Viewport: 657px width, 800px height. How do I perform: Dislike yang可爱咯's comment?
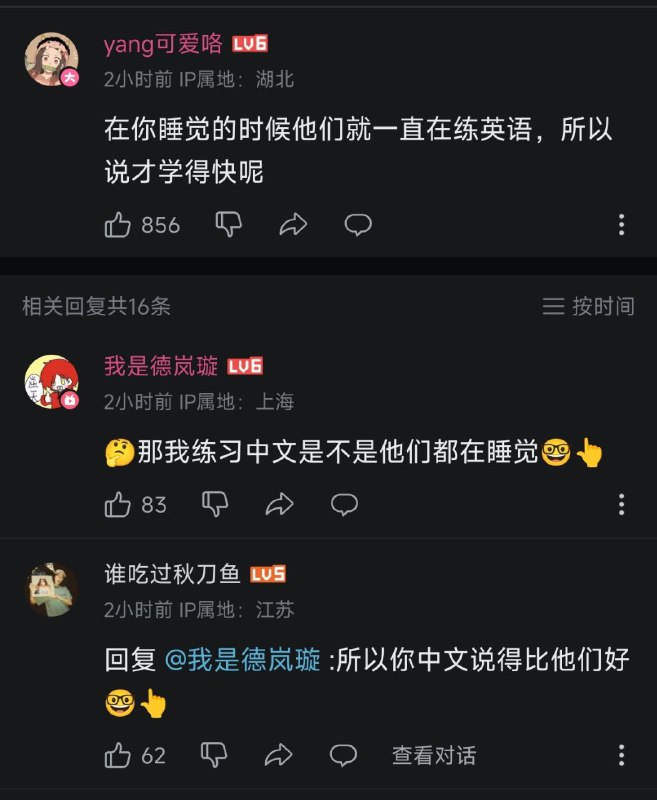pyautogui.click(x=229, y=225)
